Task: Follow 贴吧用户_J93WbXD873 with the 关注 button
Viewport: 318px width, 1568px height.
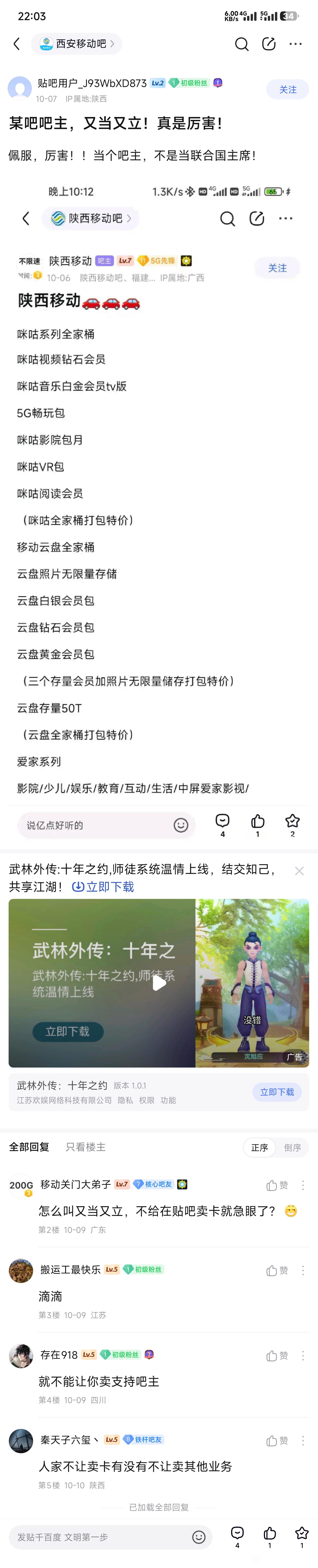Action: coord(288,89)
